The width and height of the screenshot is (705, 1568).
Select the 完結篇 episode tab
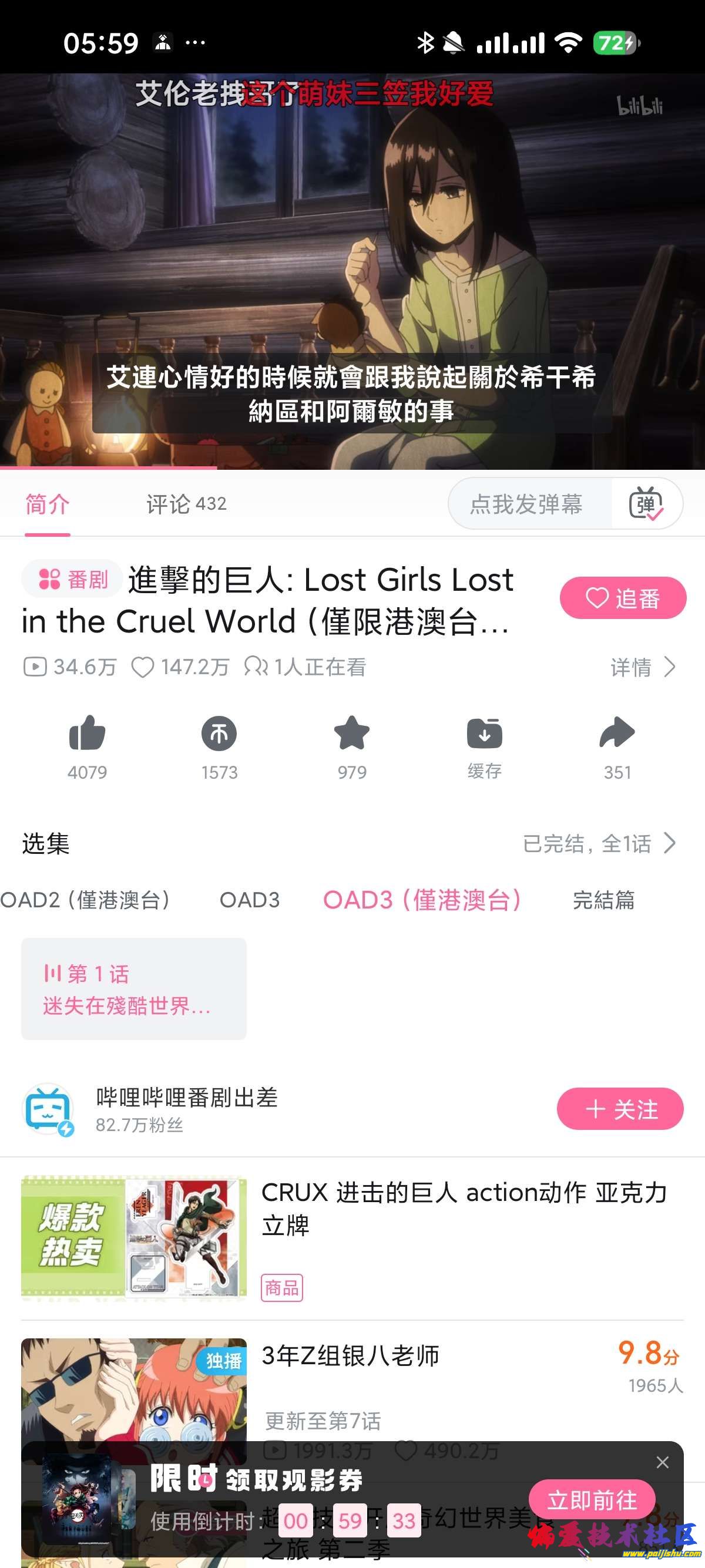[603, 901]
